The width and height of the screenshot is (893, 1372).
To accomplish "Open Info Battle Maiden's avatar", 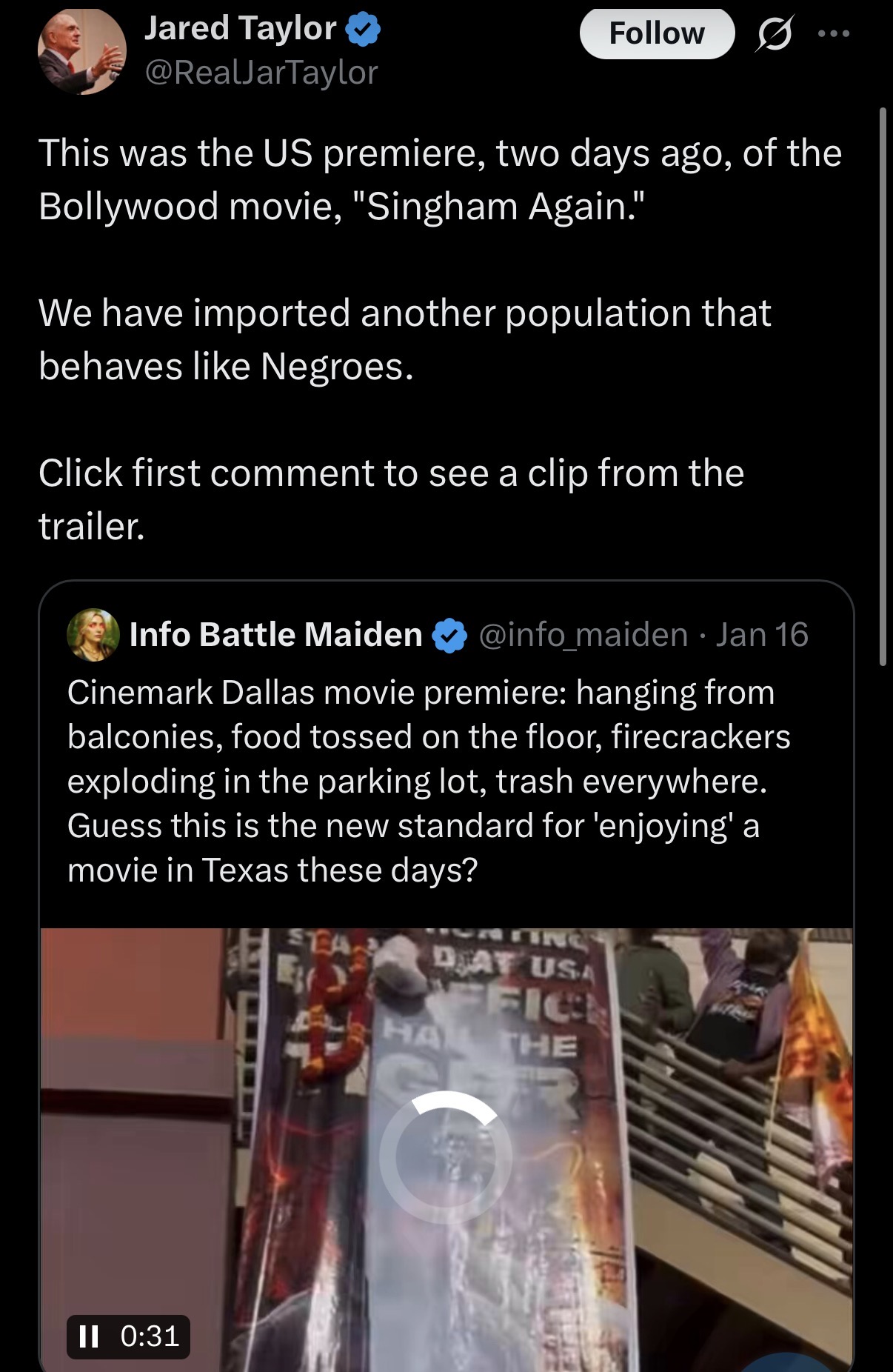I will coord(93,635).
